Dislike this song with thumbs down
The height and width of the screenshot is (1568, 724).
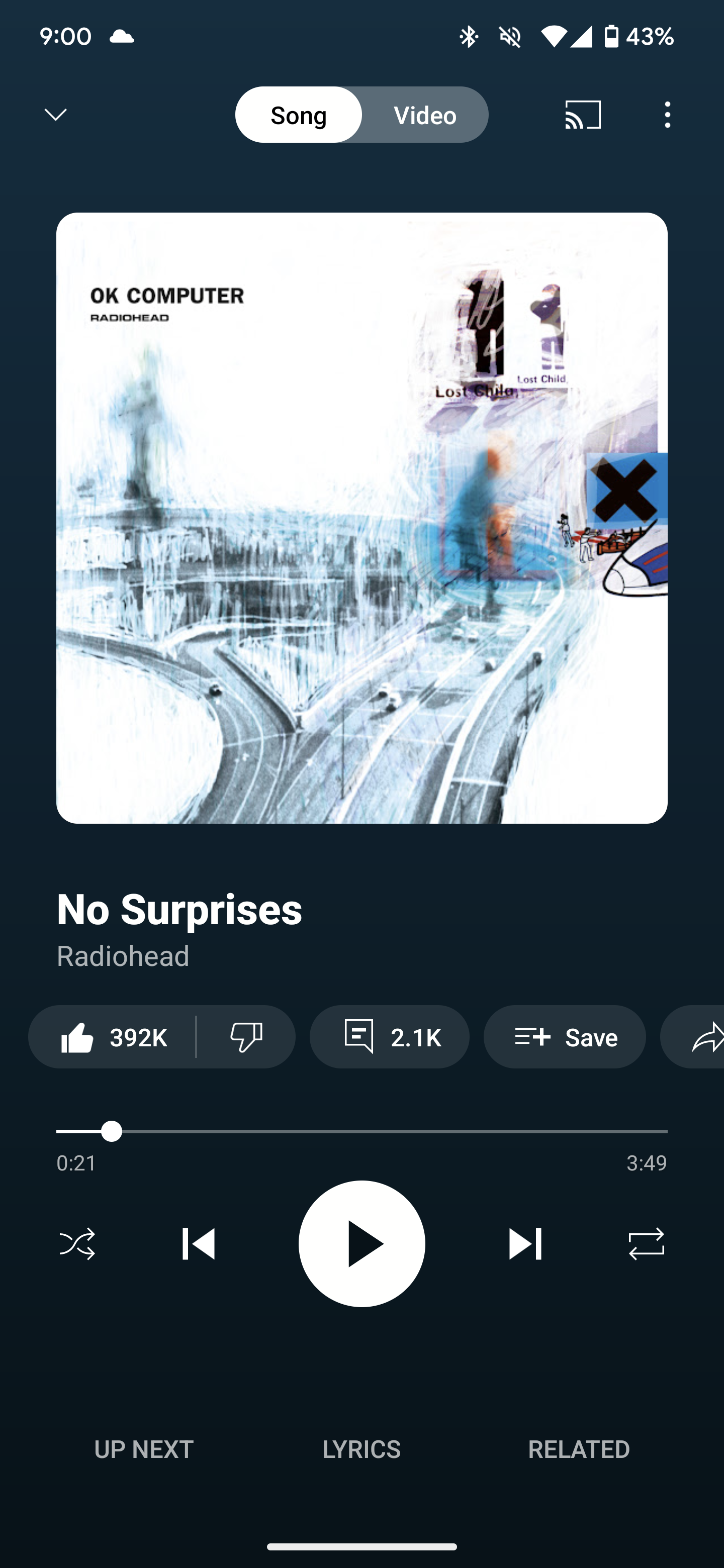click(x=246, y=1037)
